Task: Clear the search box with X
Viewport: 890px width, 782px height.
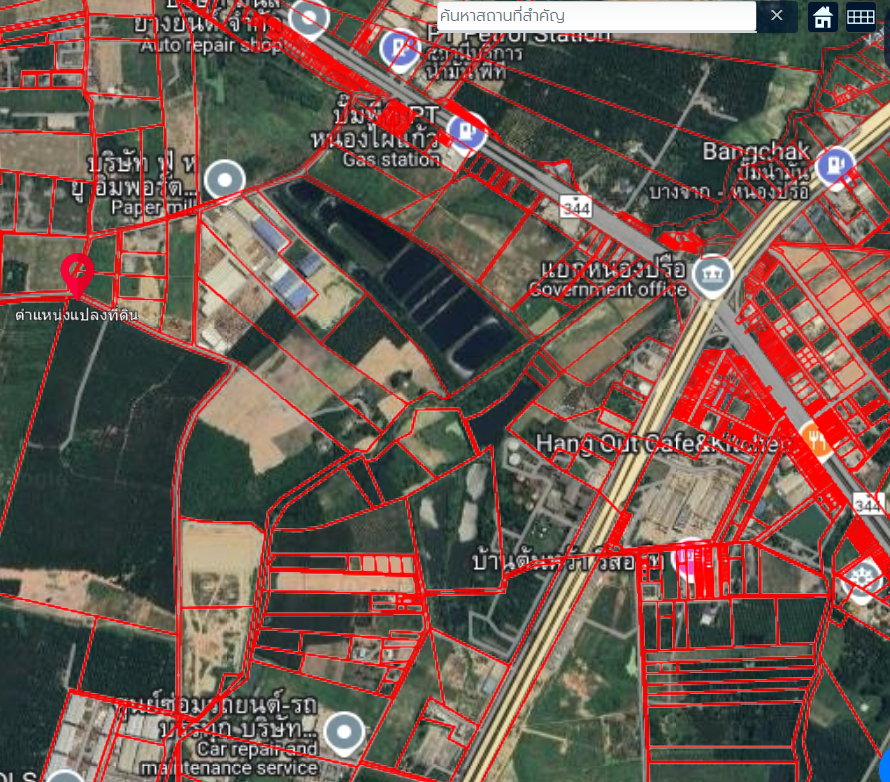Action: click(x=777, y=16)
